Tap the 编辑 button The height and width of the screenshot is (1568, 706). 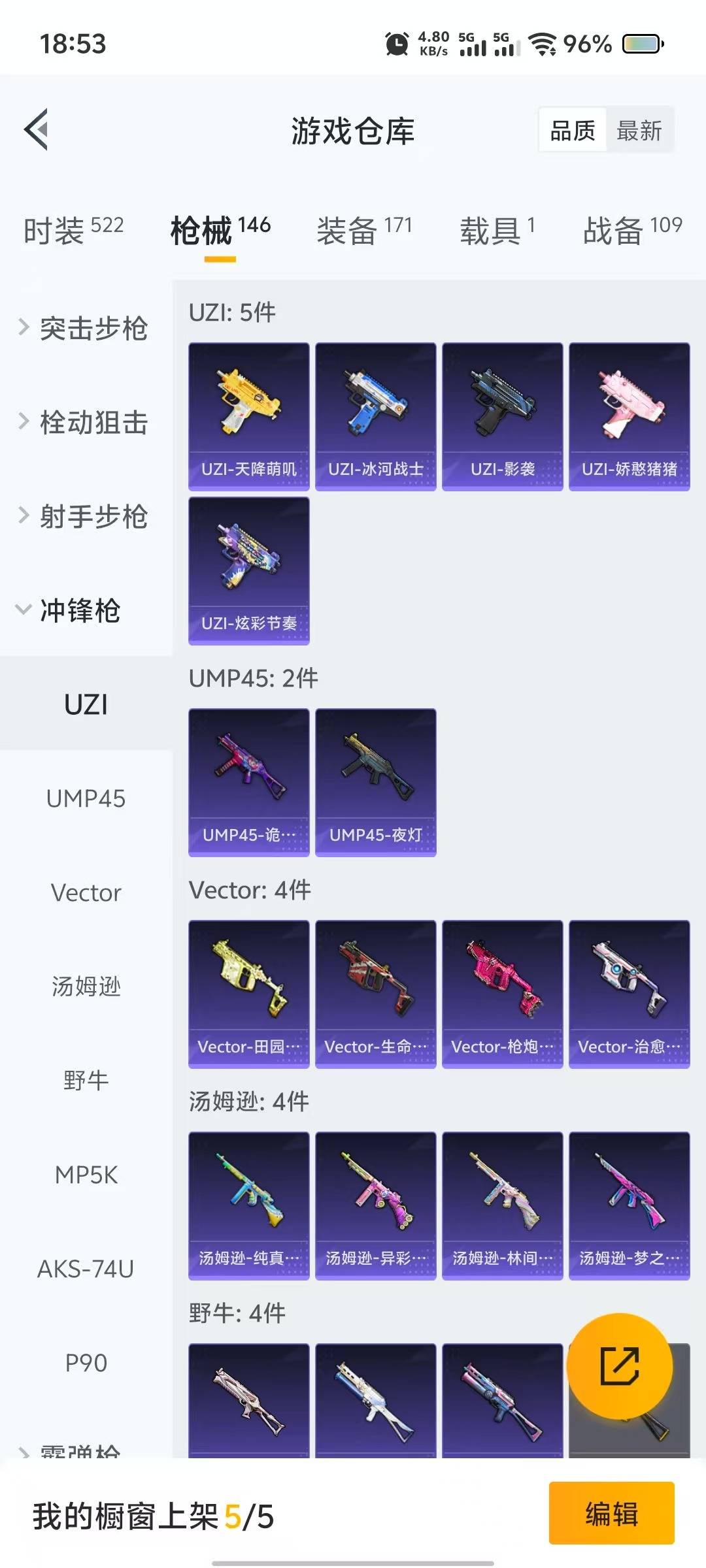tap(612, 1513)
